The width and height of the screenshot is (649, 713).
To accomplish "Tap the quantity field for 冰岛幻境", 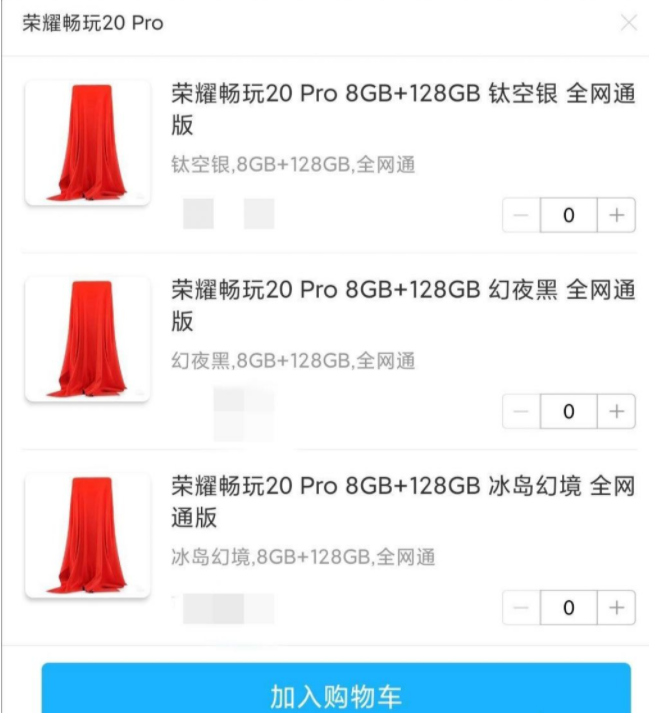I will coord(569,607).
